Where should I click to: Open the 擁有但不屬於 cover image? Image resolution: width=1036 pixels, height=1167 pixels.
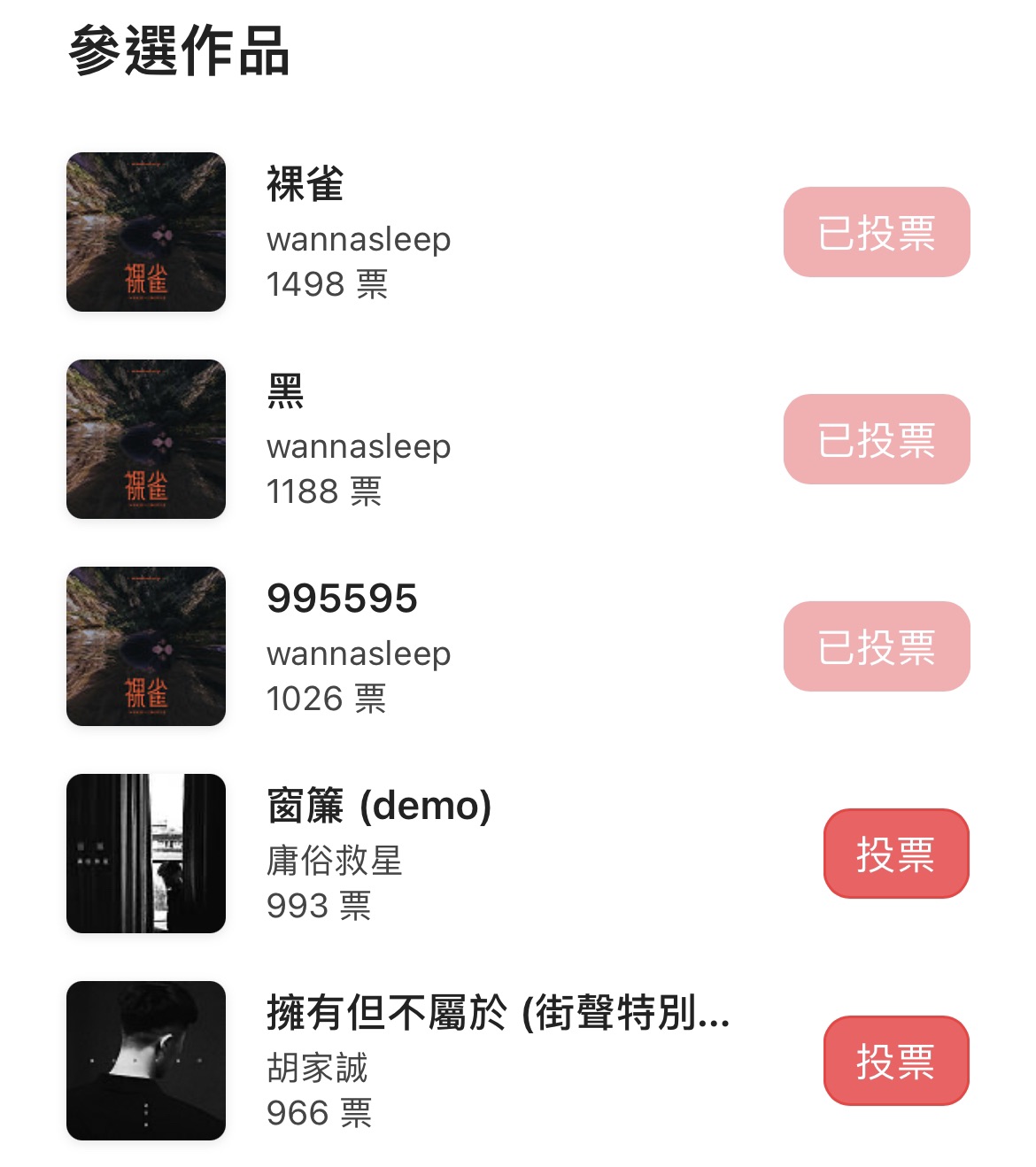(146, 1061)
